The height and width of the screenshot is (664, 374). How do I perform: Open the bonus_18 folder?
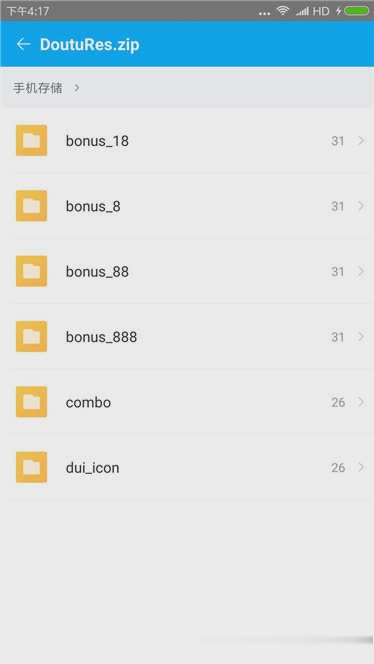(187, 141)
